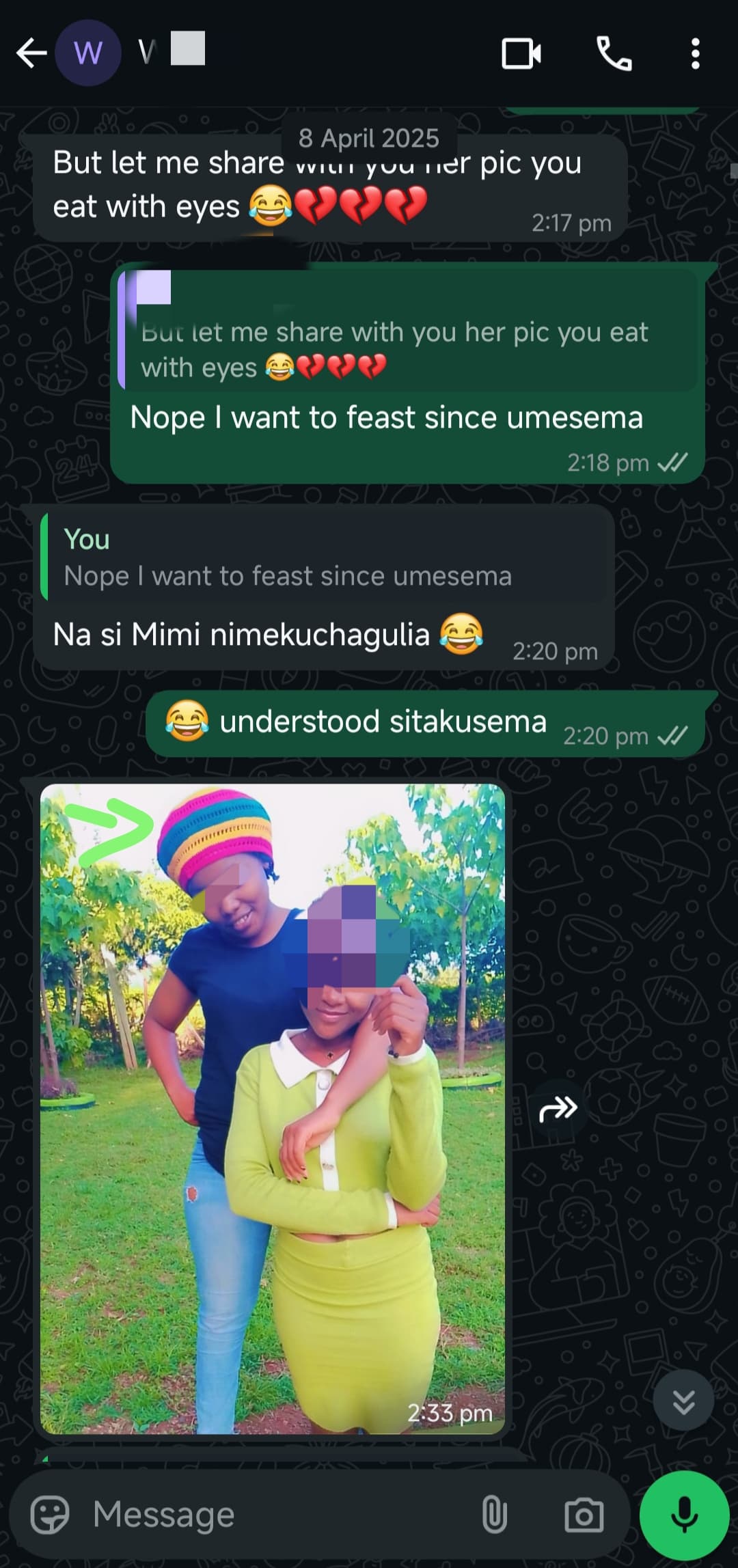The height and width of the screenshot is (1568, 738).
Task: Attach a file to the chat
Action: [494, 1515]
